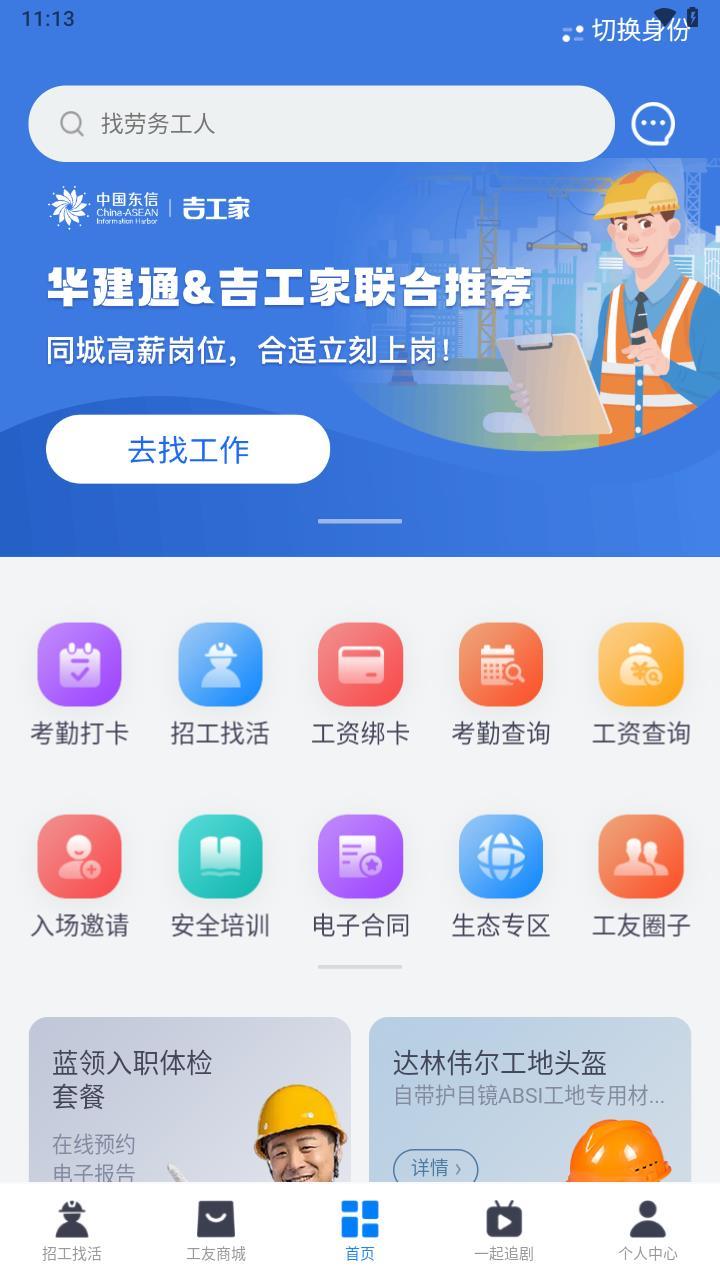Screen dimensions: 720x1280
Task: Open the messages chat bubble icon
Action: pos(653,124)
